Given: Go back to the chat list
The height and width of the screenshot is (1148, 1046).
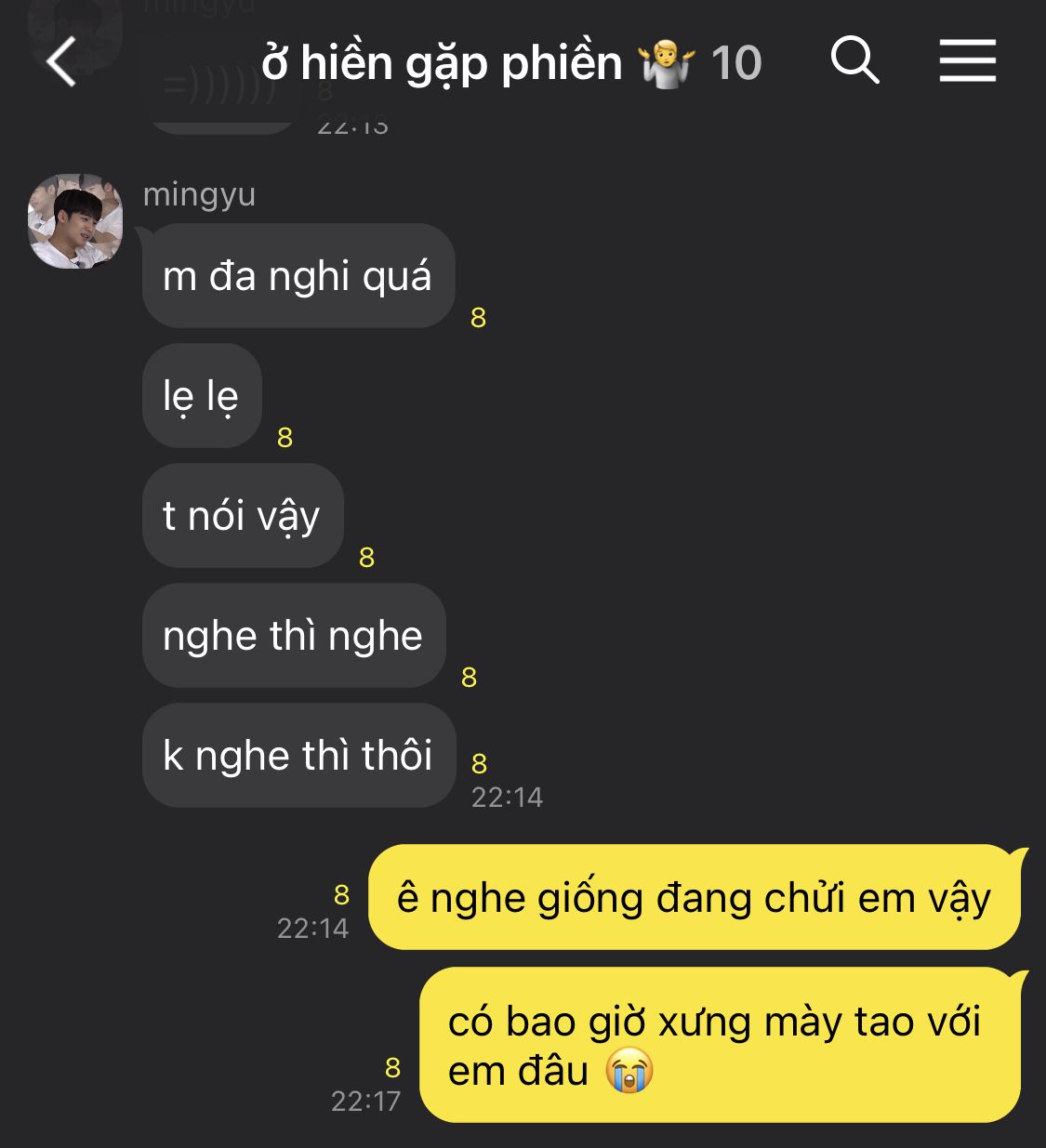Looking at the screenshot, I should pos(61,62).
